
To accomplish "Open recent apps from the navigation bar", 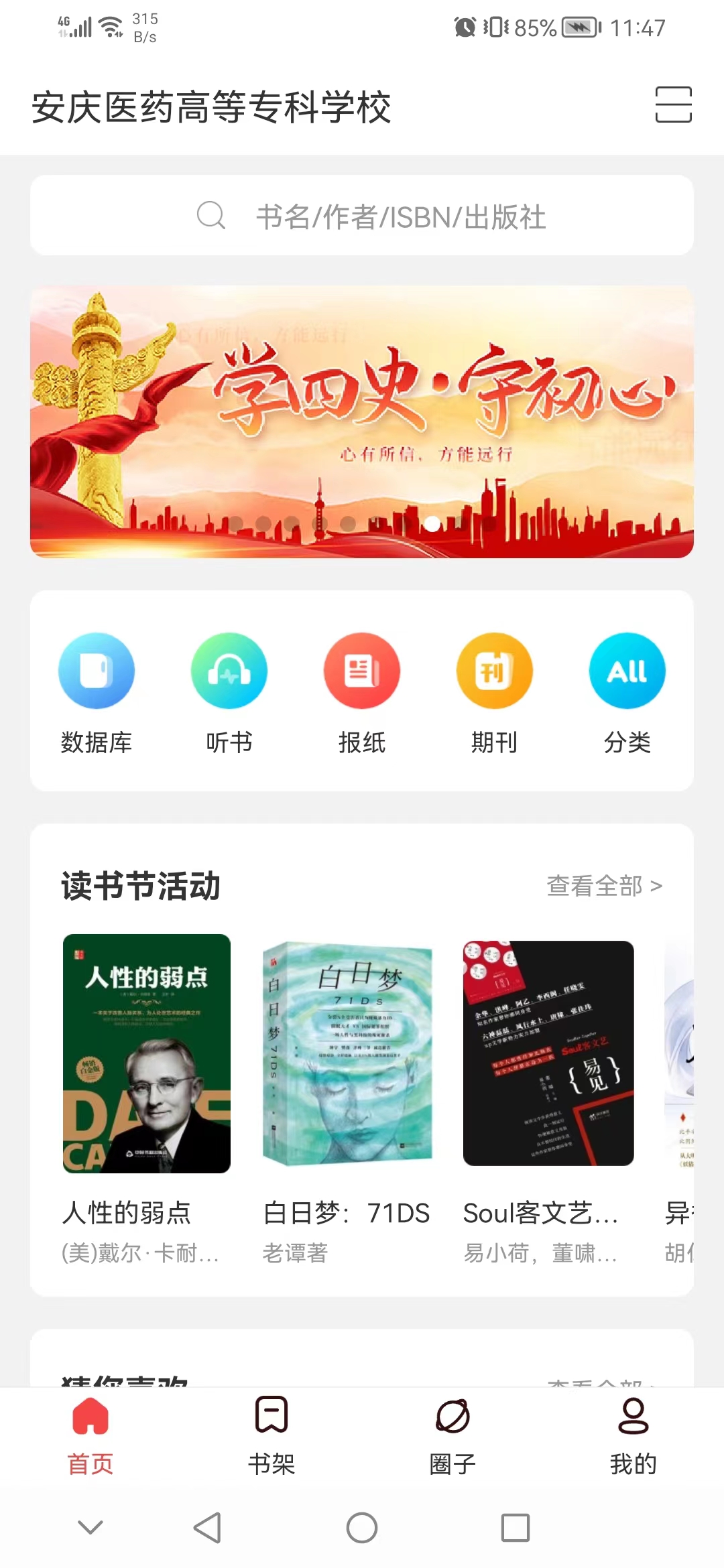I will 515,1528.
